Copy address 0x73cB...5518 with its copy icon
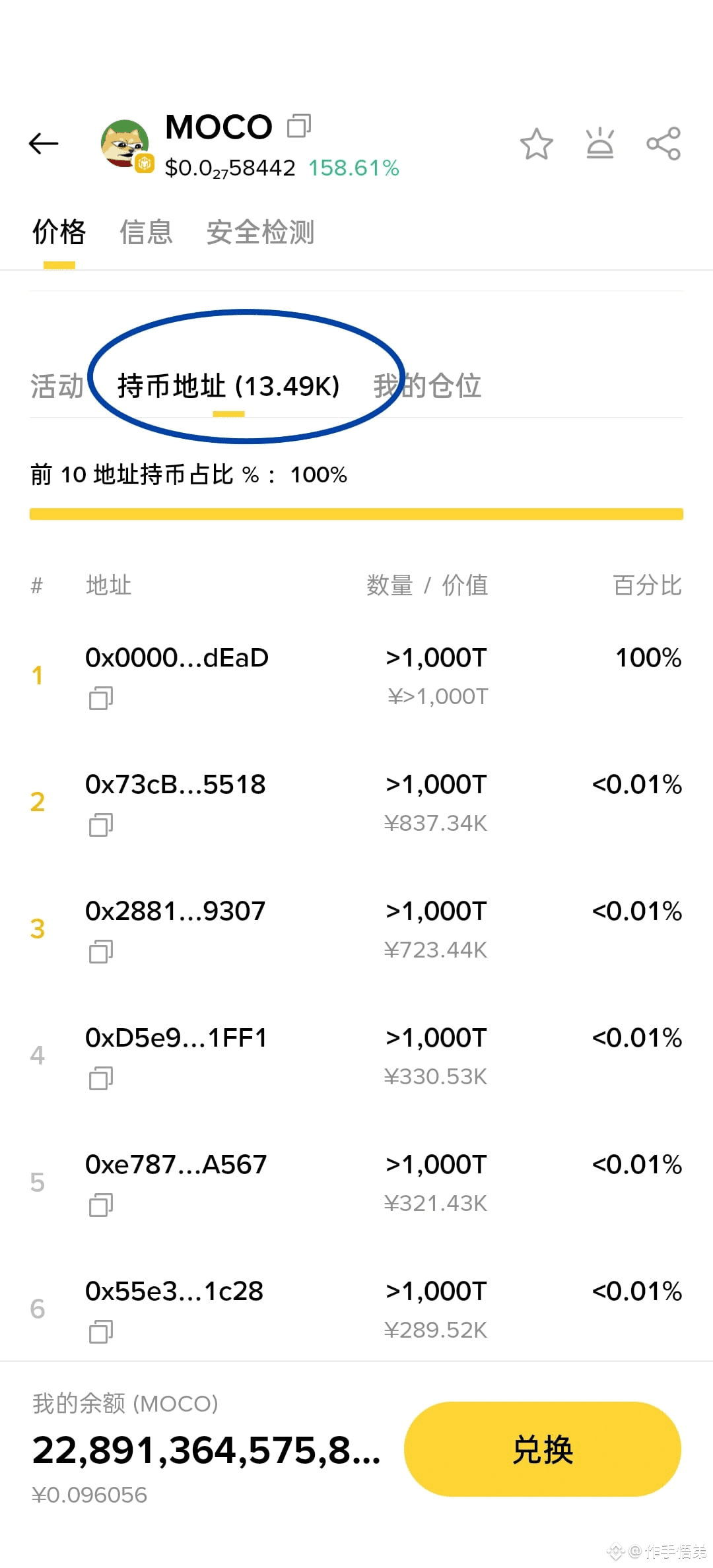The width and height of the screenshot is (713, 1568). [100, 824]
